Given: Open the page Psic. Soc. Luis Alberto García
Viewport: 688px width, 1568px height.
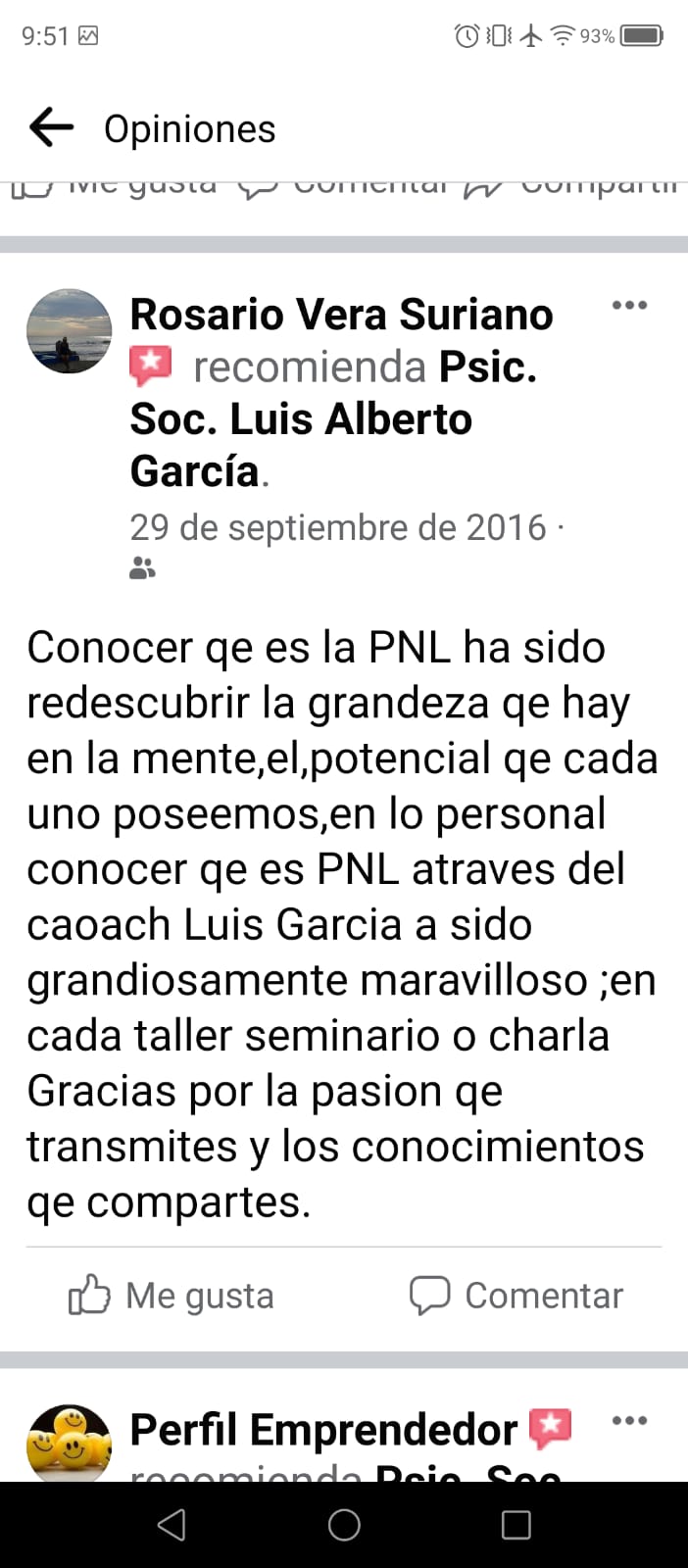Looking at the screenshot, I should tap(301, 419).
